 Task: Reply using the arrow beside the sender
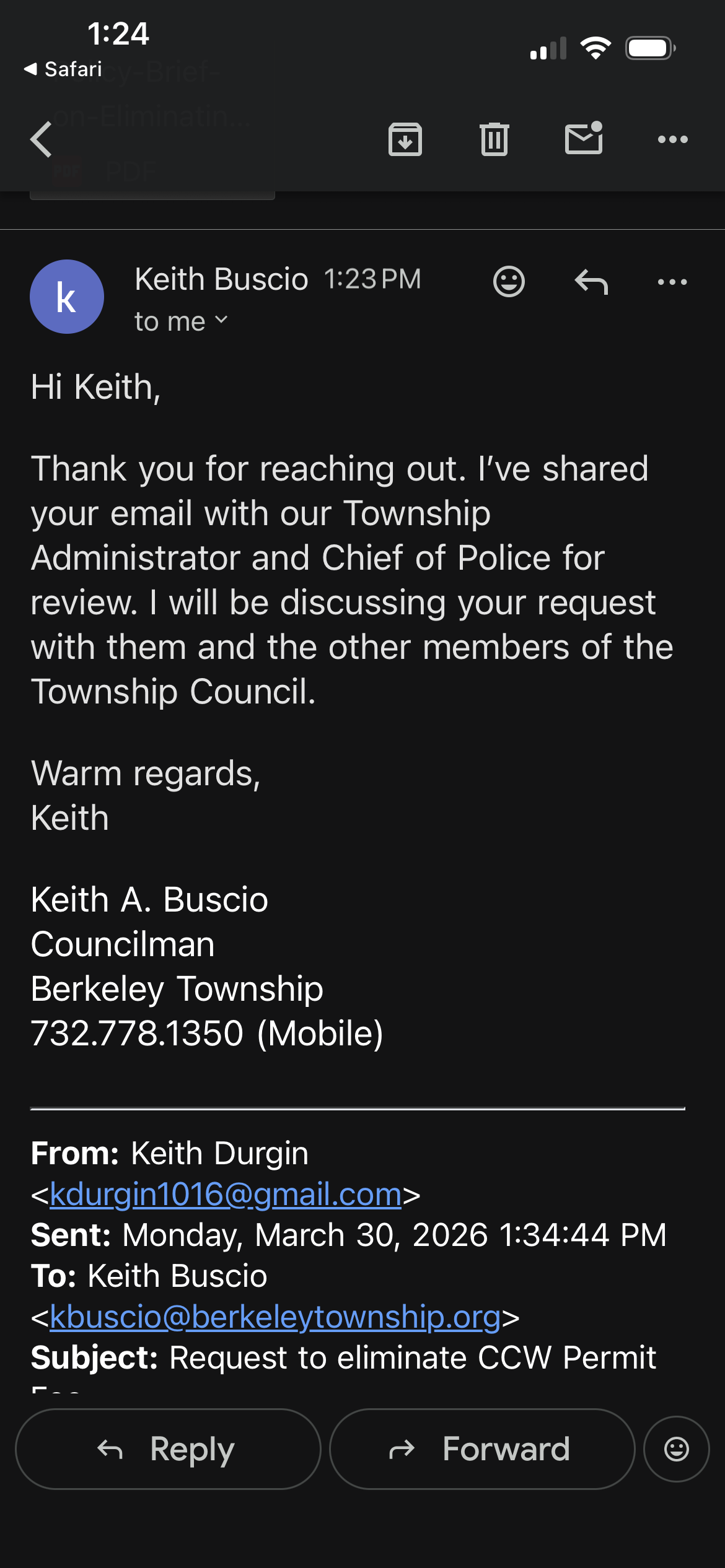591,282
